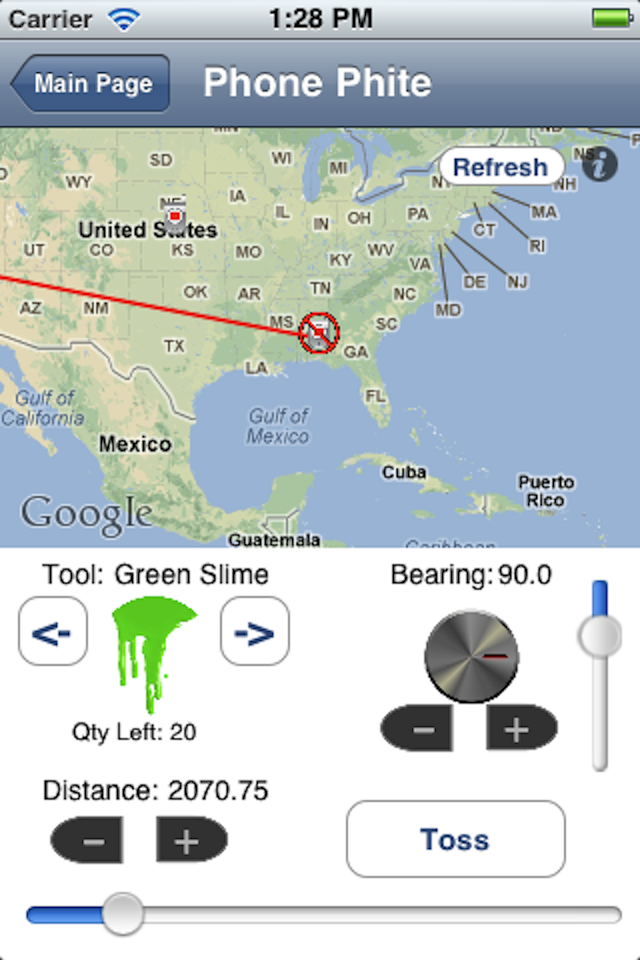Open the info icon on the map
Image resolution: width=640 pixels, height=960 pixels.
click(599, 166)
